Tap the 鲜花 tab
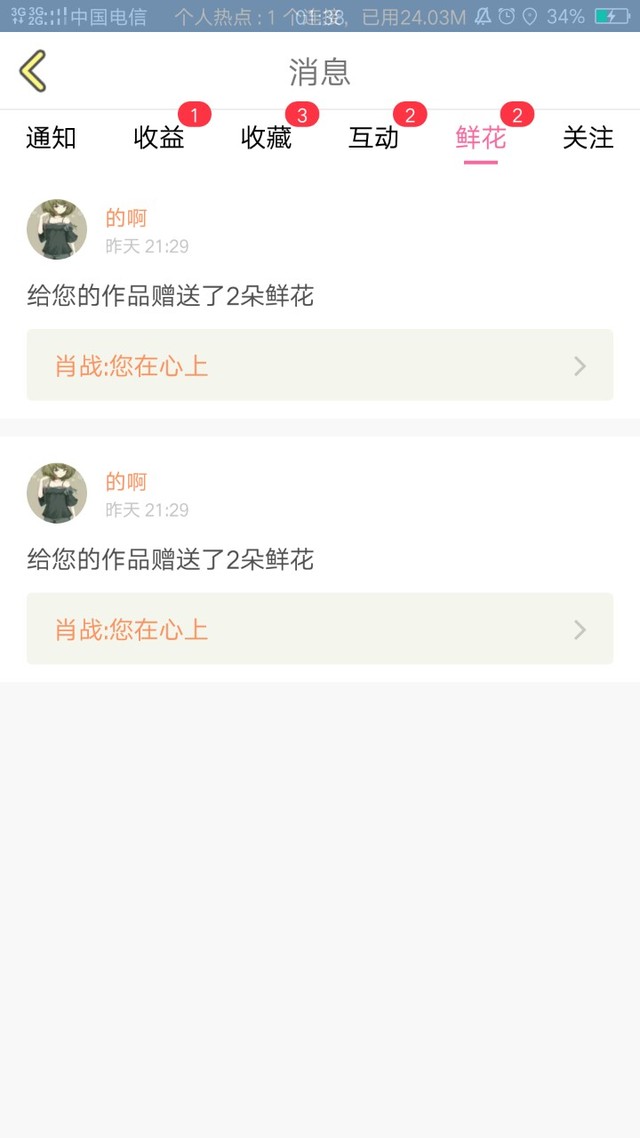The height and width of the screenshot is (1138, 640). 481,137
